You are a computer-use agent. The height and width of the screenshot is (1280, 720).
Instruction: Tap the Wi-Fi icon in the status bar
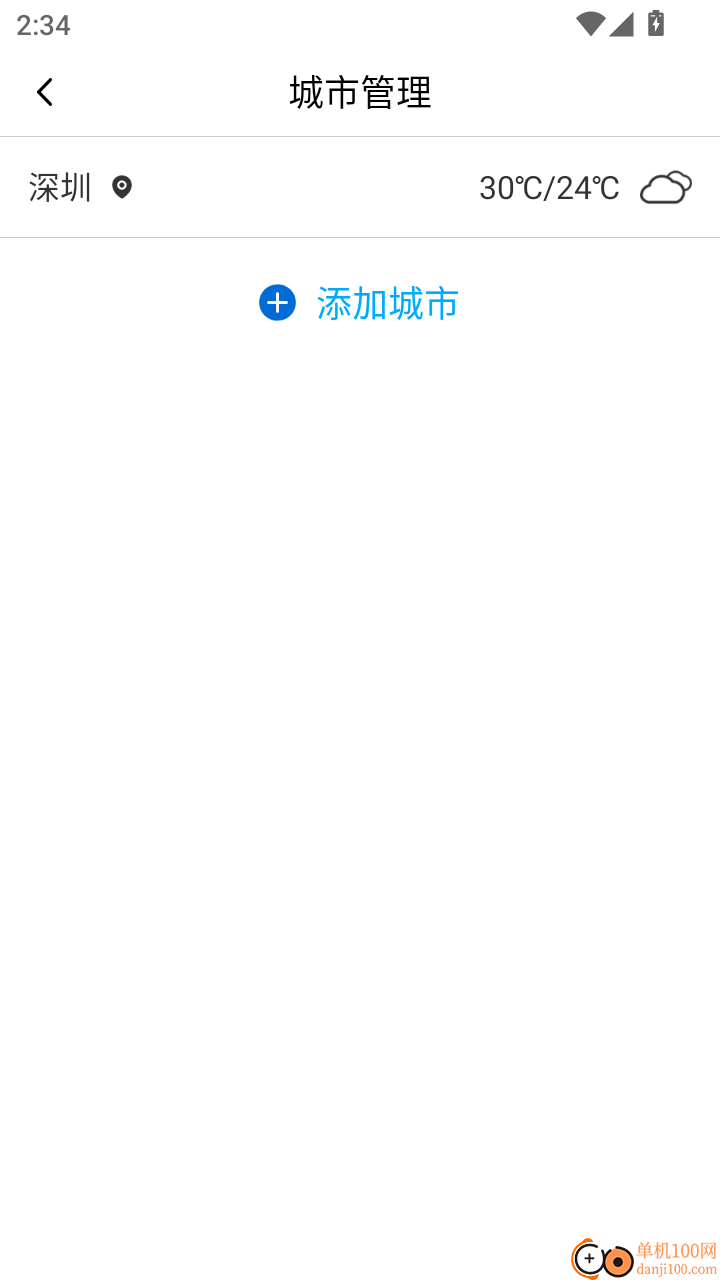click(x=591, y=25)
